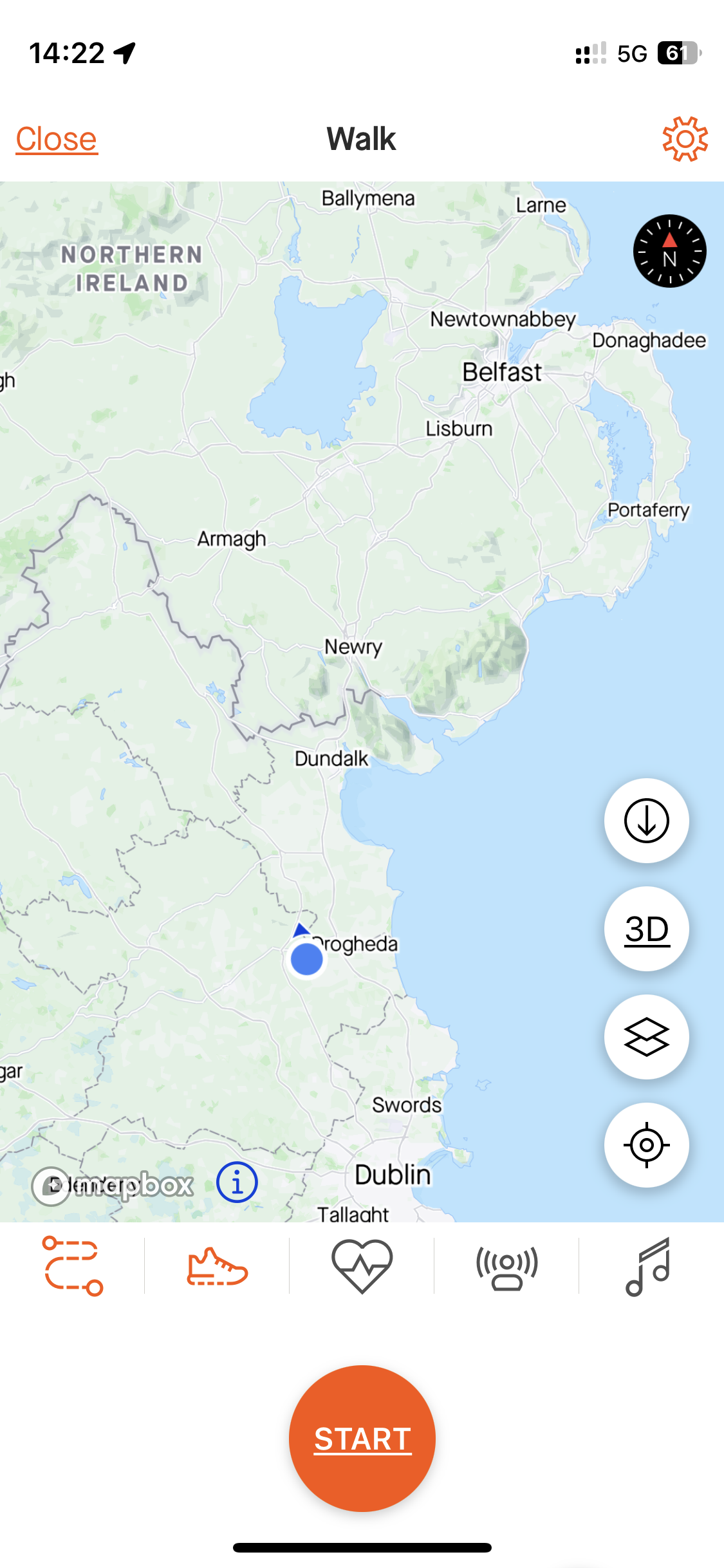Switch the map to 3D view
The width and height of the screenshot is (724, 1568).
646,929
